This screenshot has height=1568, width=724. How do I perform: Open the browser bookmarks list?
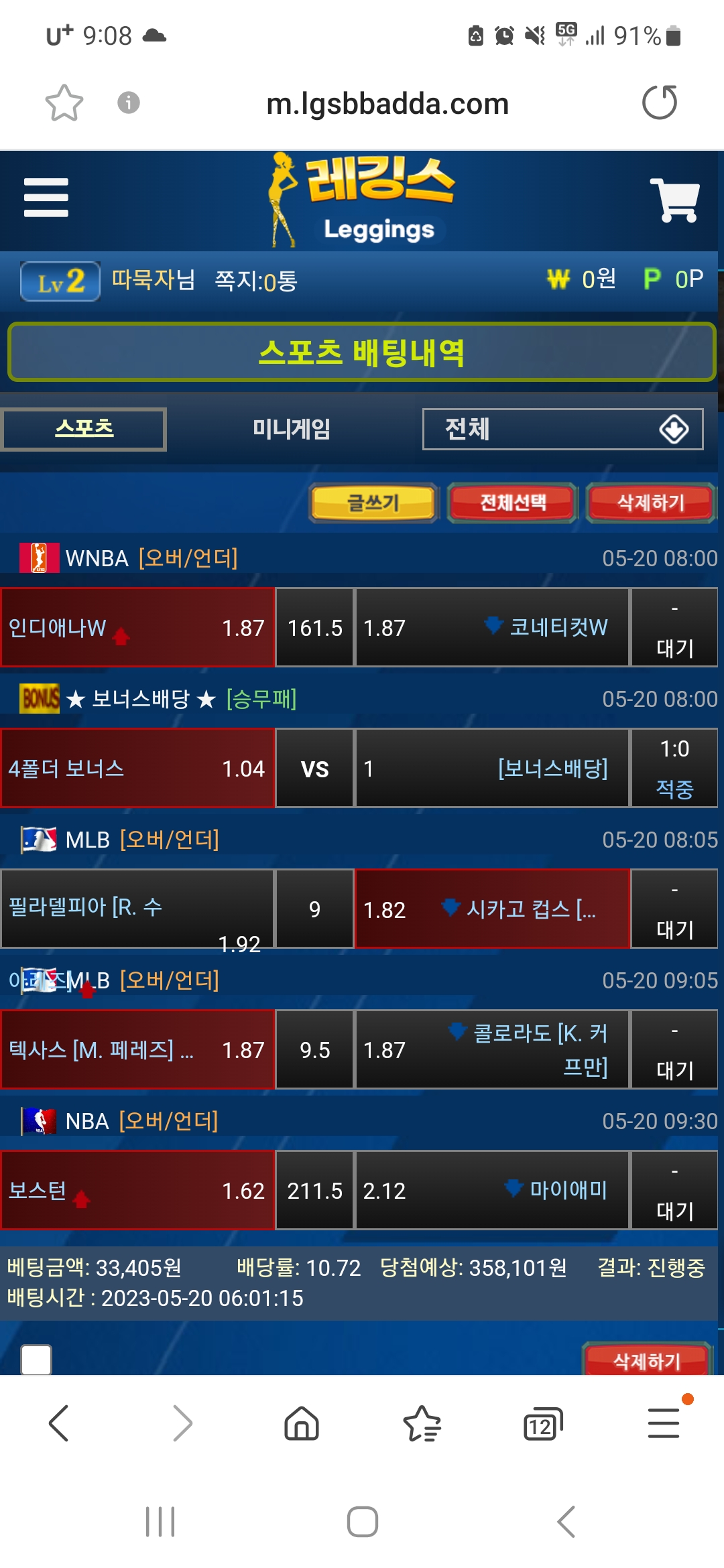point(422,1423)
